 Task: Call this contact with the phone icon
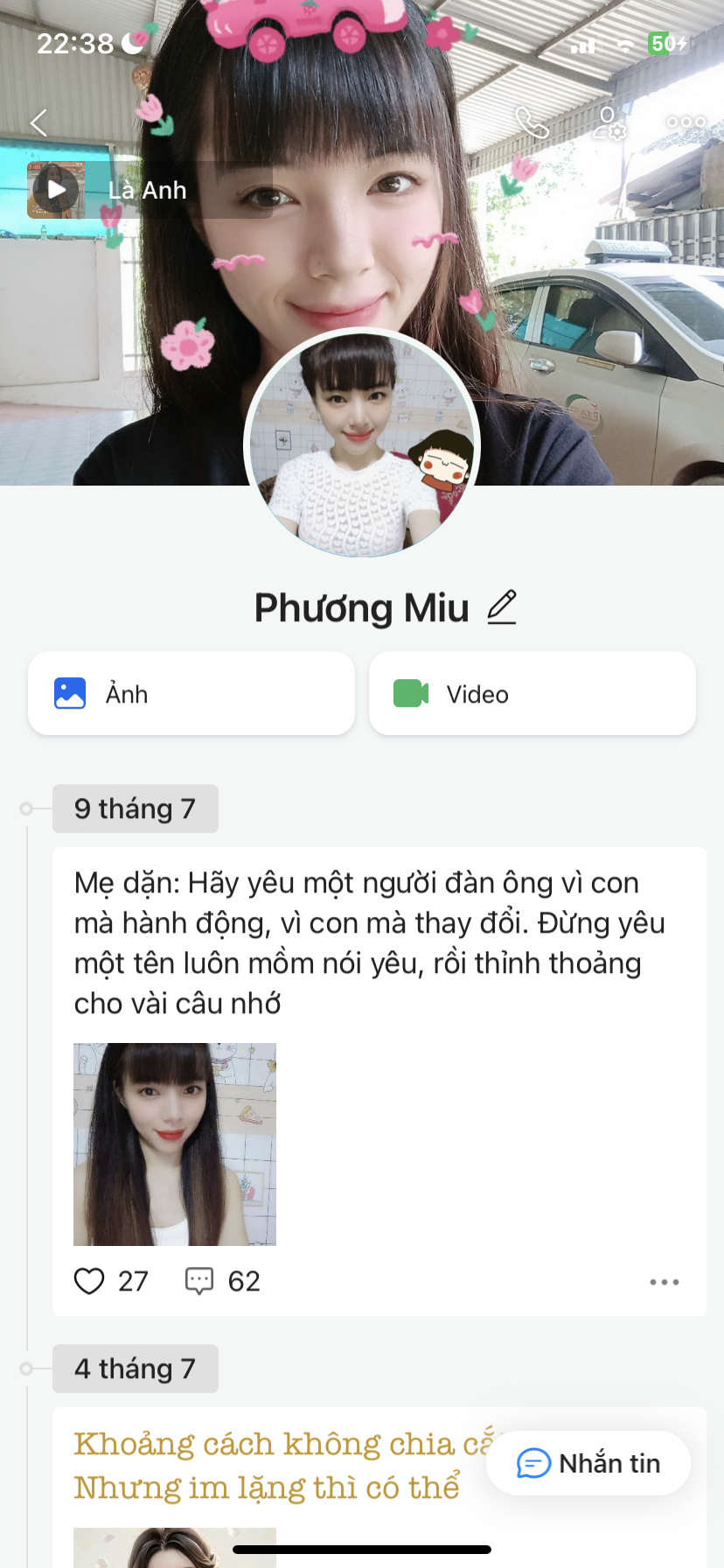click(x=532, y=123)
